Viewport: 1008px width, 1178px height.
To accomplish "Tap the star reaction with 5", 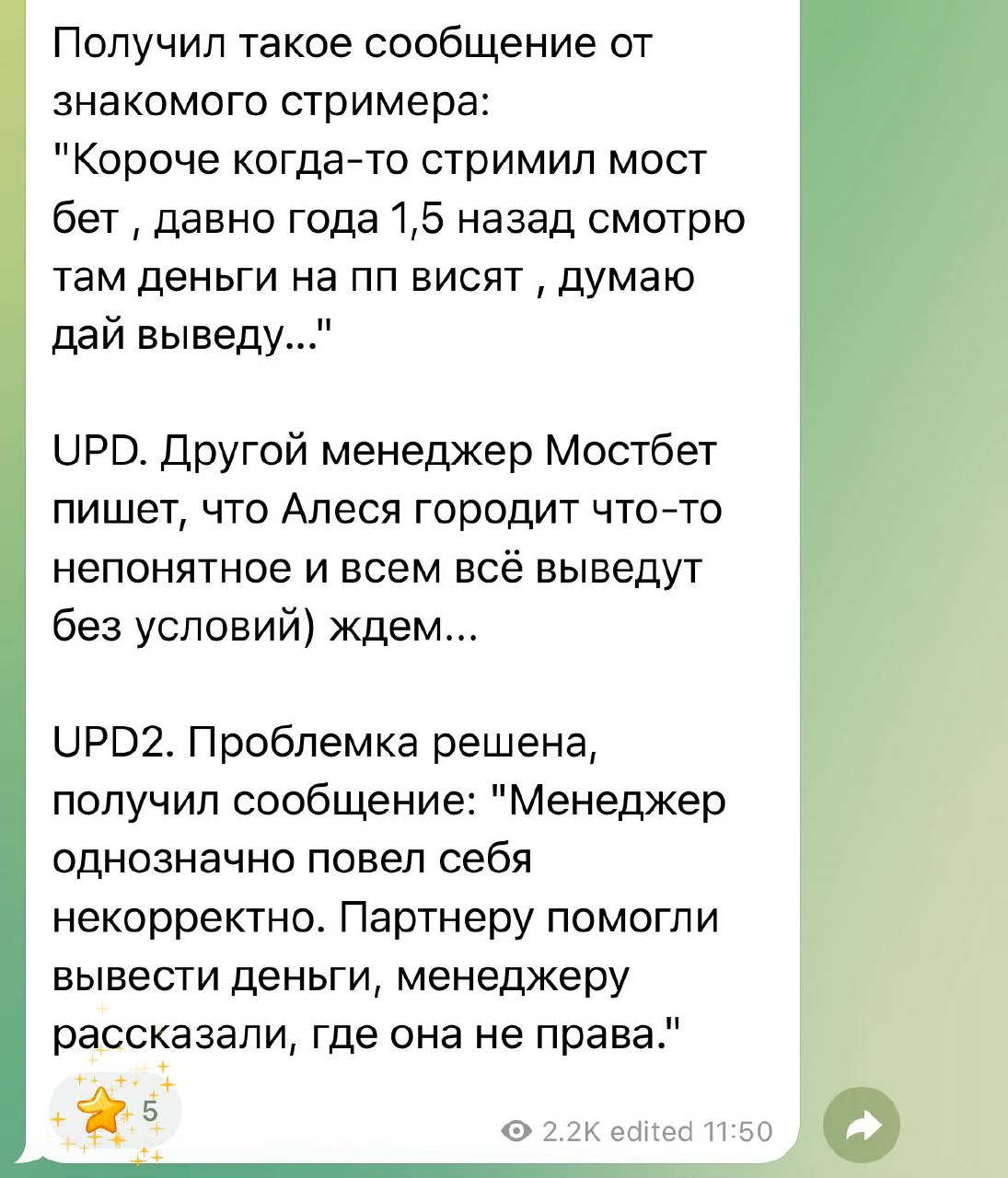I will (114, 1112).
